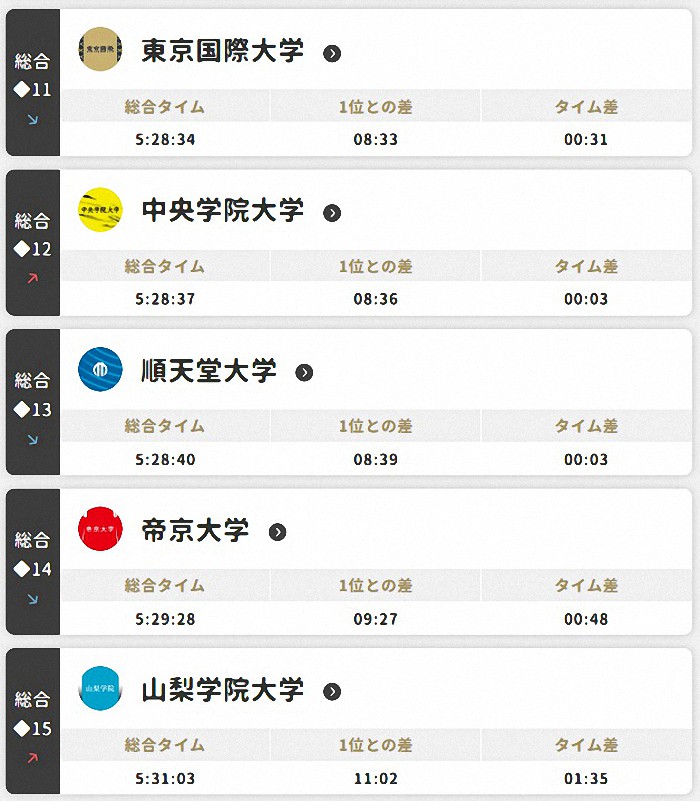The width and height of the screenshot is (700, 801).
Task: View 中央学院大学 team page
Action: tap(332, 213)
